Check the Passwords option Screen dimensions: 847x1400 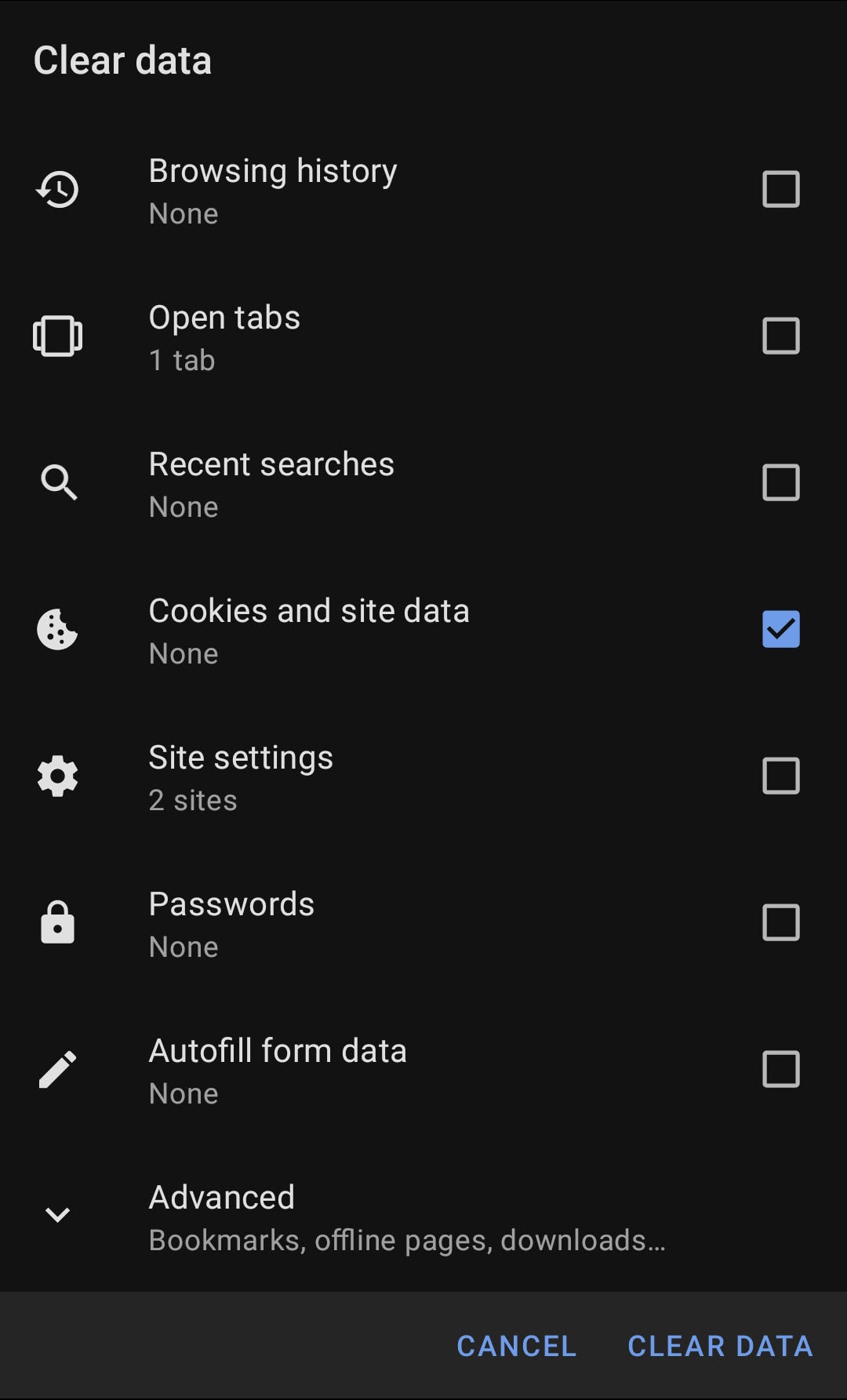(x=780, y=922)
